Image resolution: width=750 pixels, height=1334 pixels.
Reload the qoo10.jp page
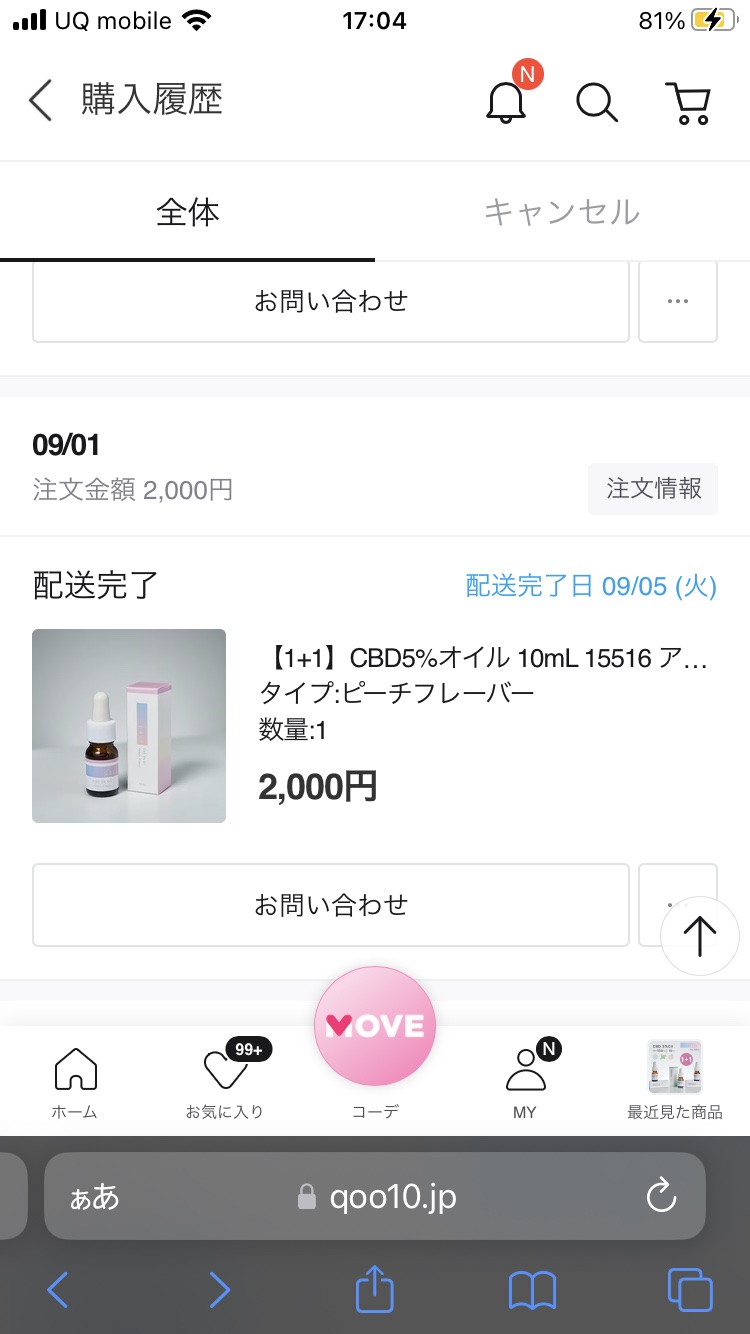pos(661,1197)
